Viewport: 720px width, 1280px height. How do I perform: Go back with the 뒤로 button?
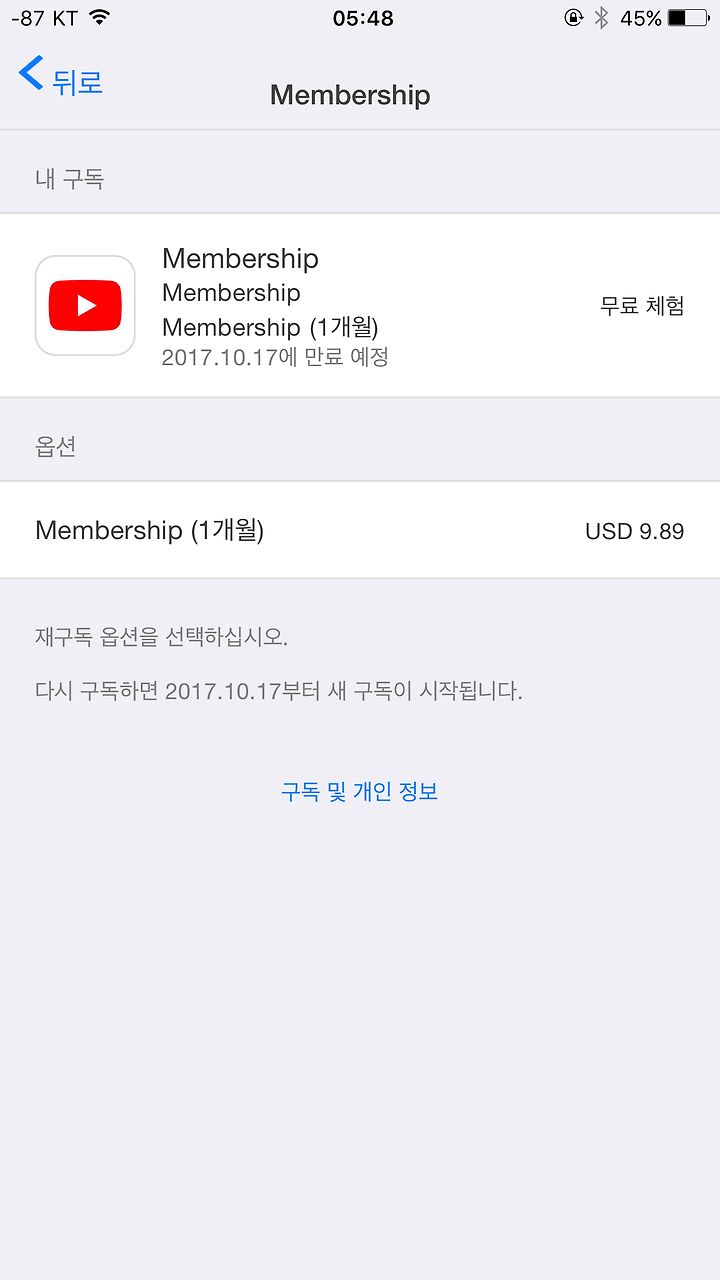pyautogui.click(x=61, y=78)
